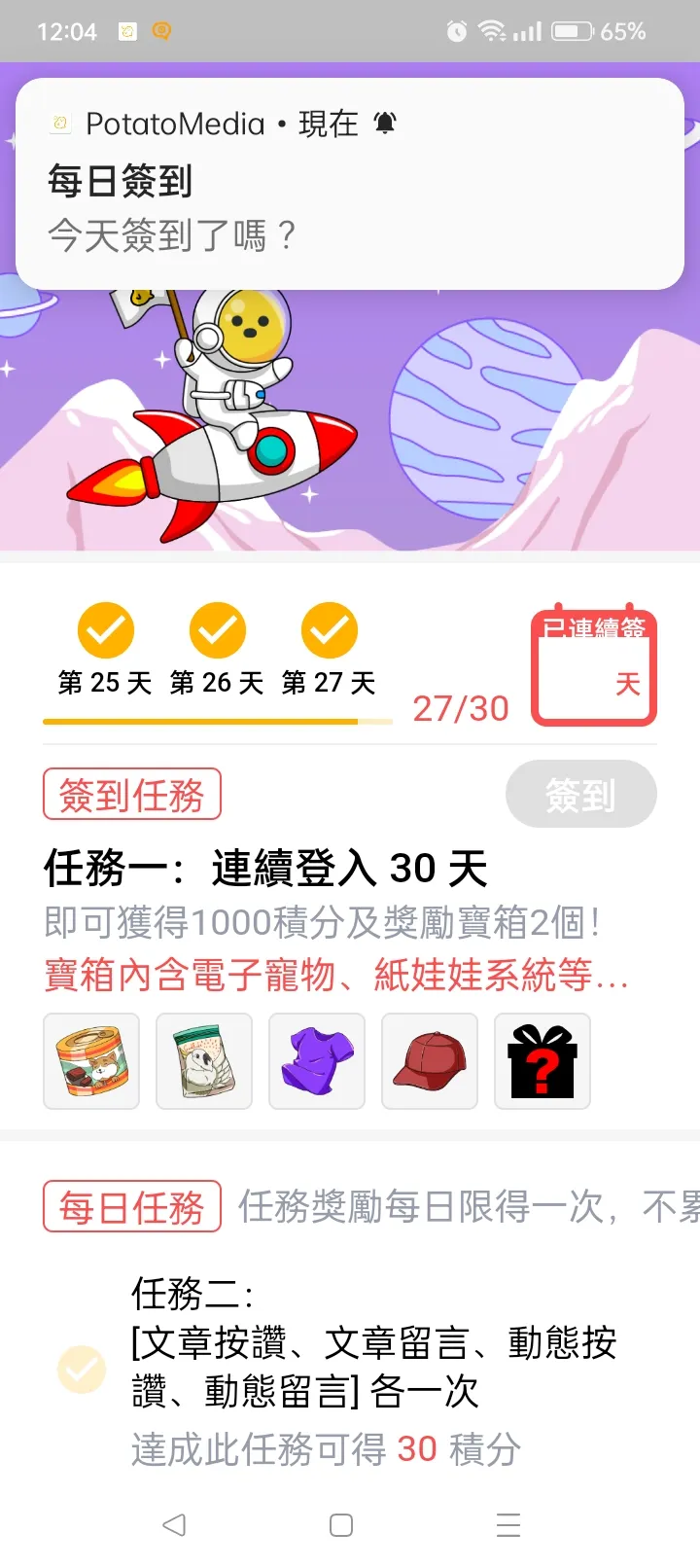Tap the 簽到任務 label
This screenshot has height=1568, width=700.
pos(131,794)
